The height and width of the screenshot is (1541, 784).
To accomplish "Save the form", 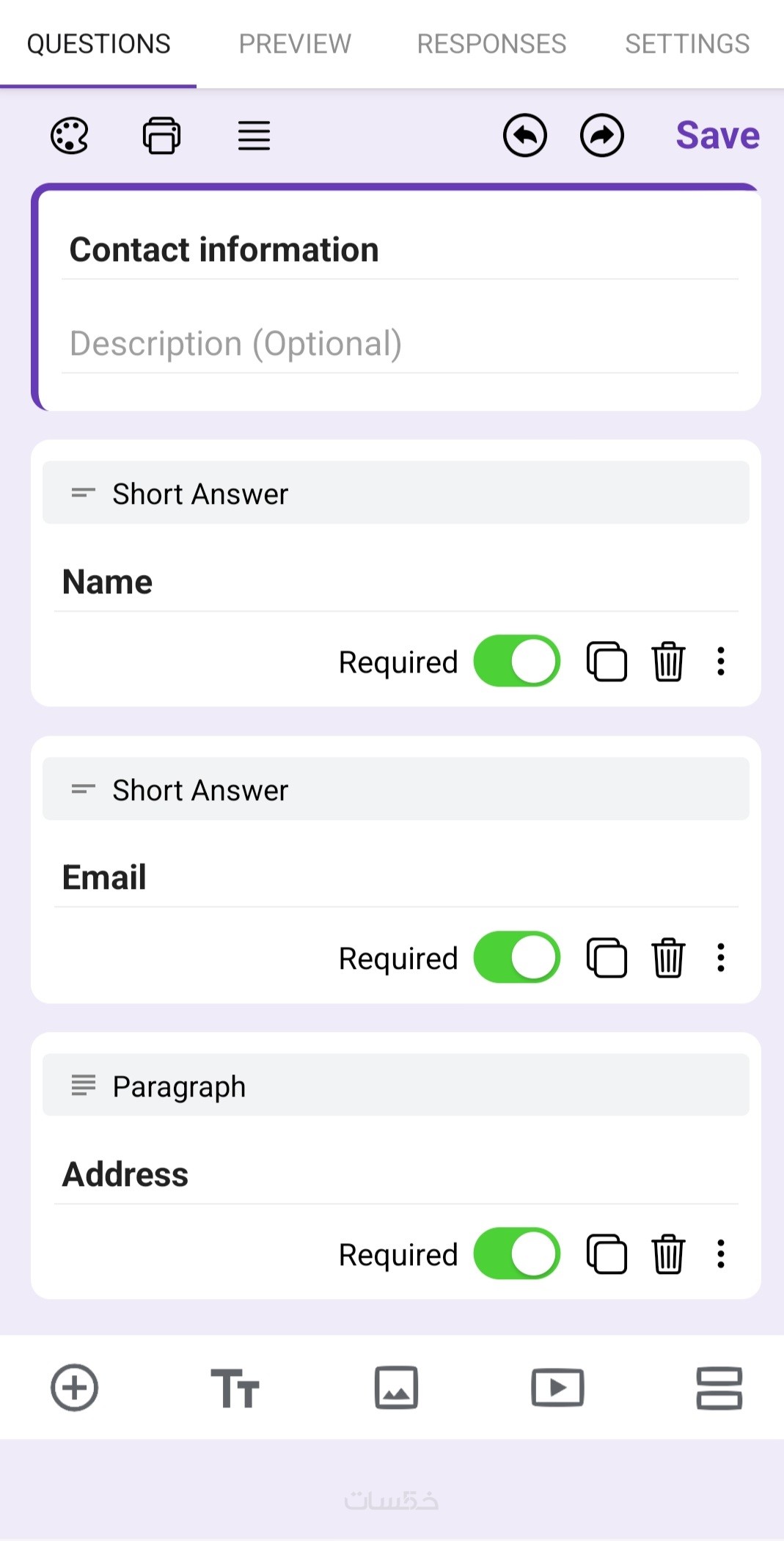I will point(717,136).
